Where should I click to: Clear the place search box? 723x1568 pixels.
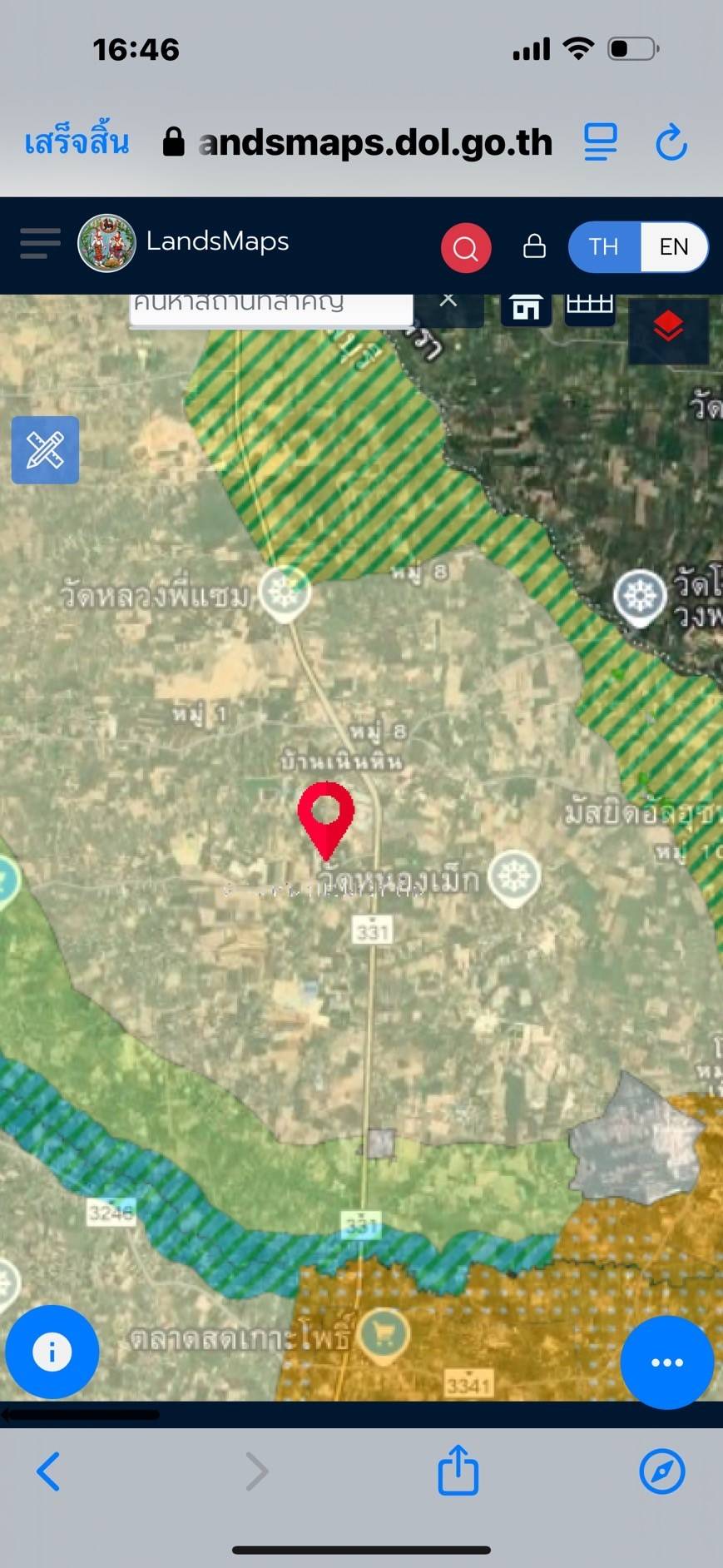pos(448,301)
